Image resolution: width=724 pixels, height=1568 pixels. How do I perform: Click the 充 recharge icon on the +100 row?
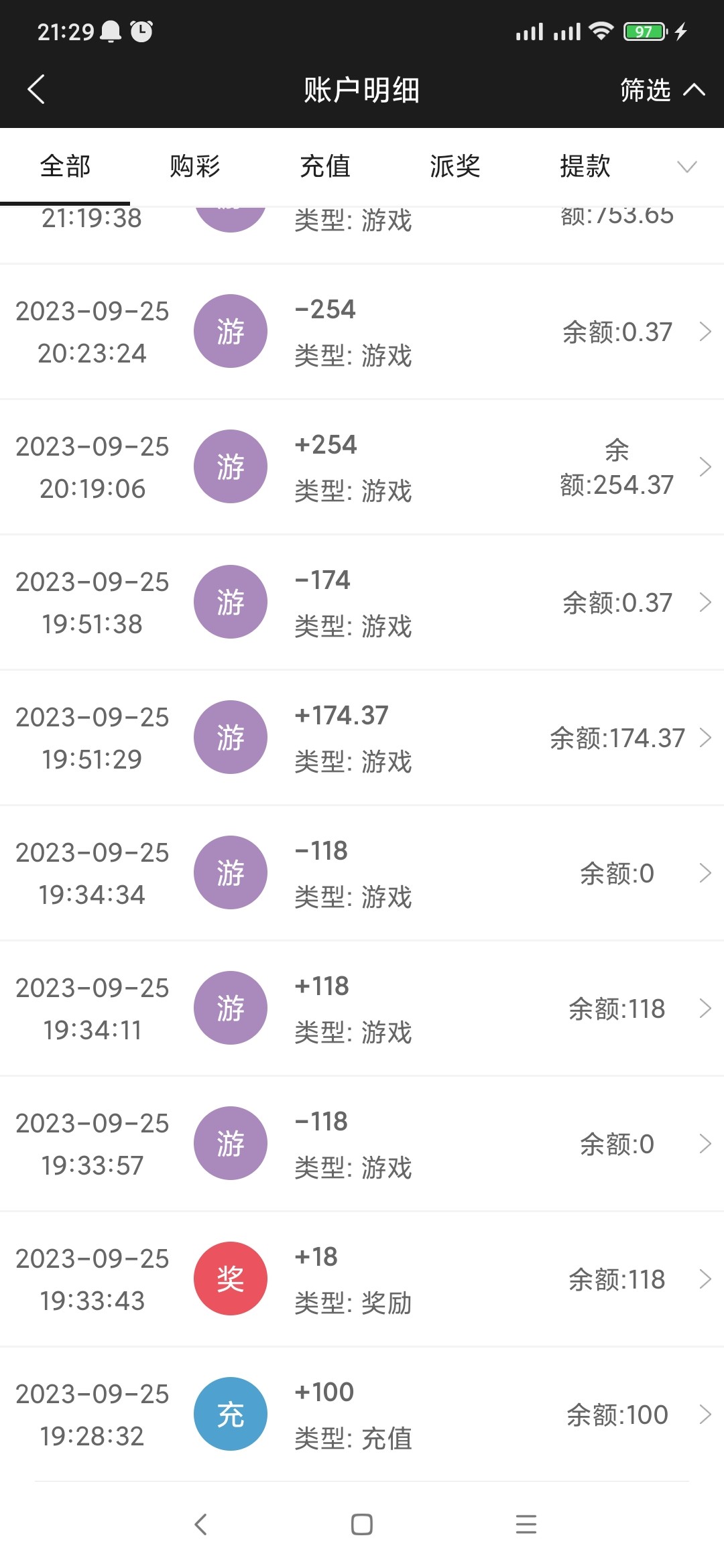coord(230,1414)
